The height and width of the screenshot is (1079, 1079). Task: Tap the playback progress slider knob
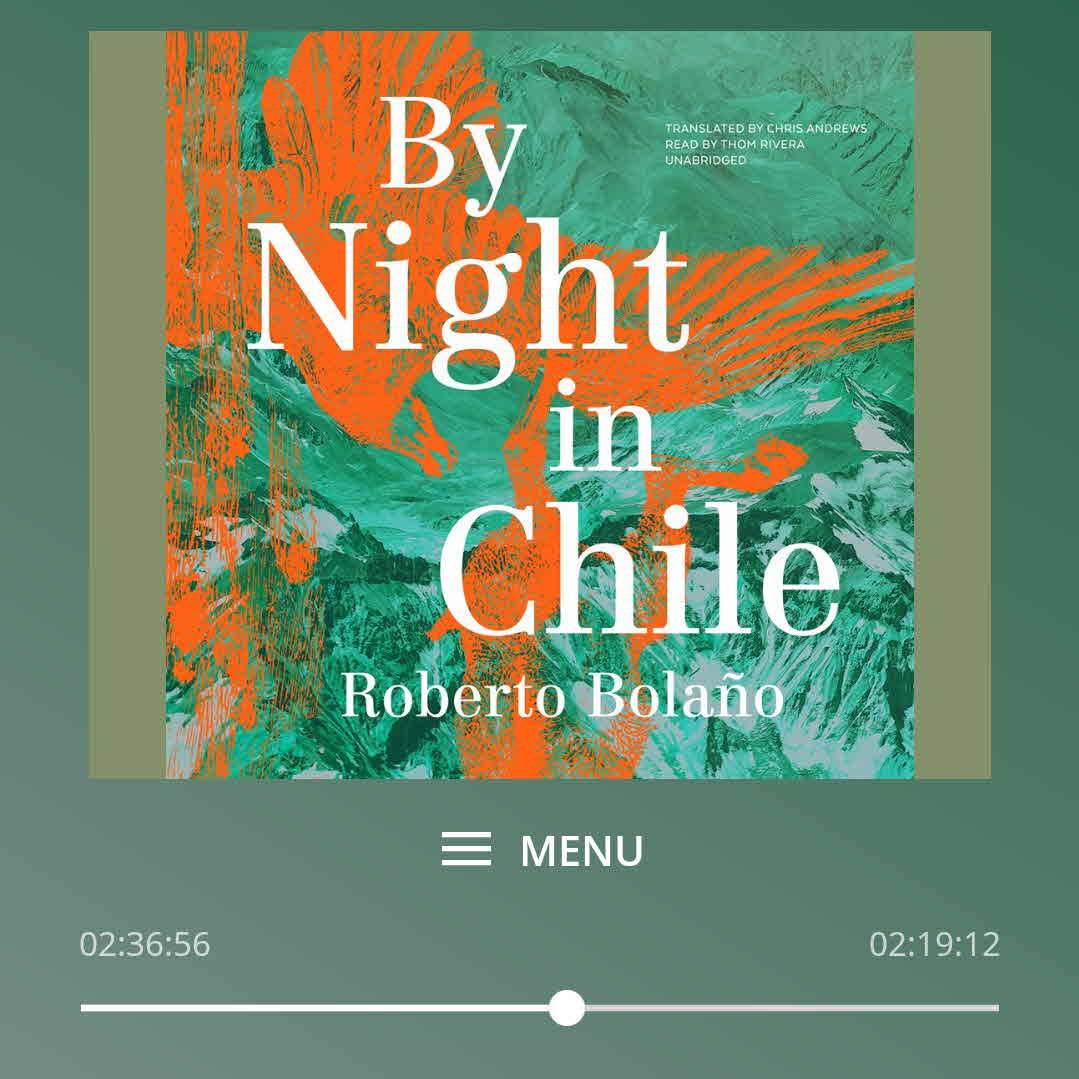[x=567, y=1007]
